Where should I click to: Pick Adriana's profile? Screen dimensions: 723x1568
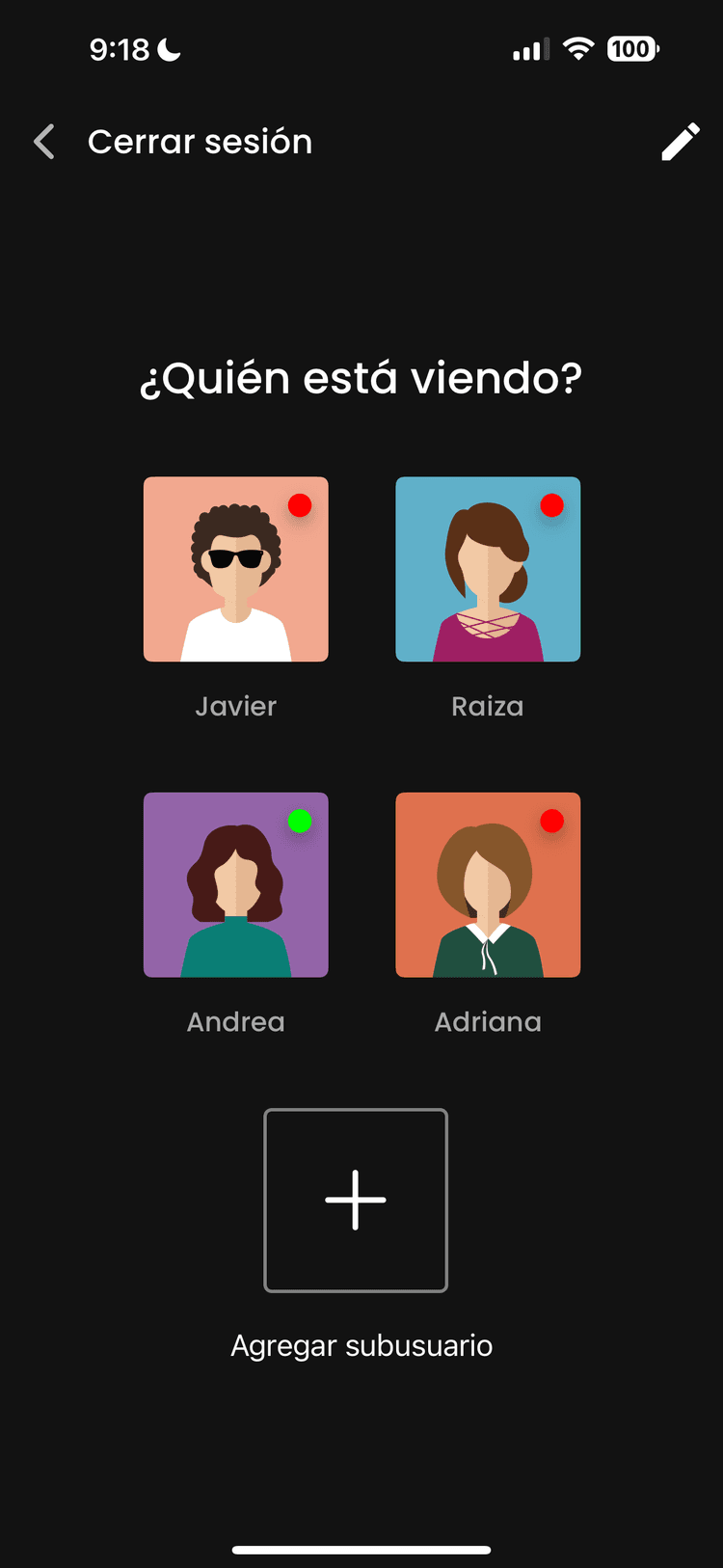[488, 884]
